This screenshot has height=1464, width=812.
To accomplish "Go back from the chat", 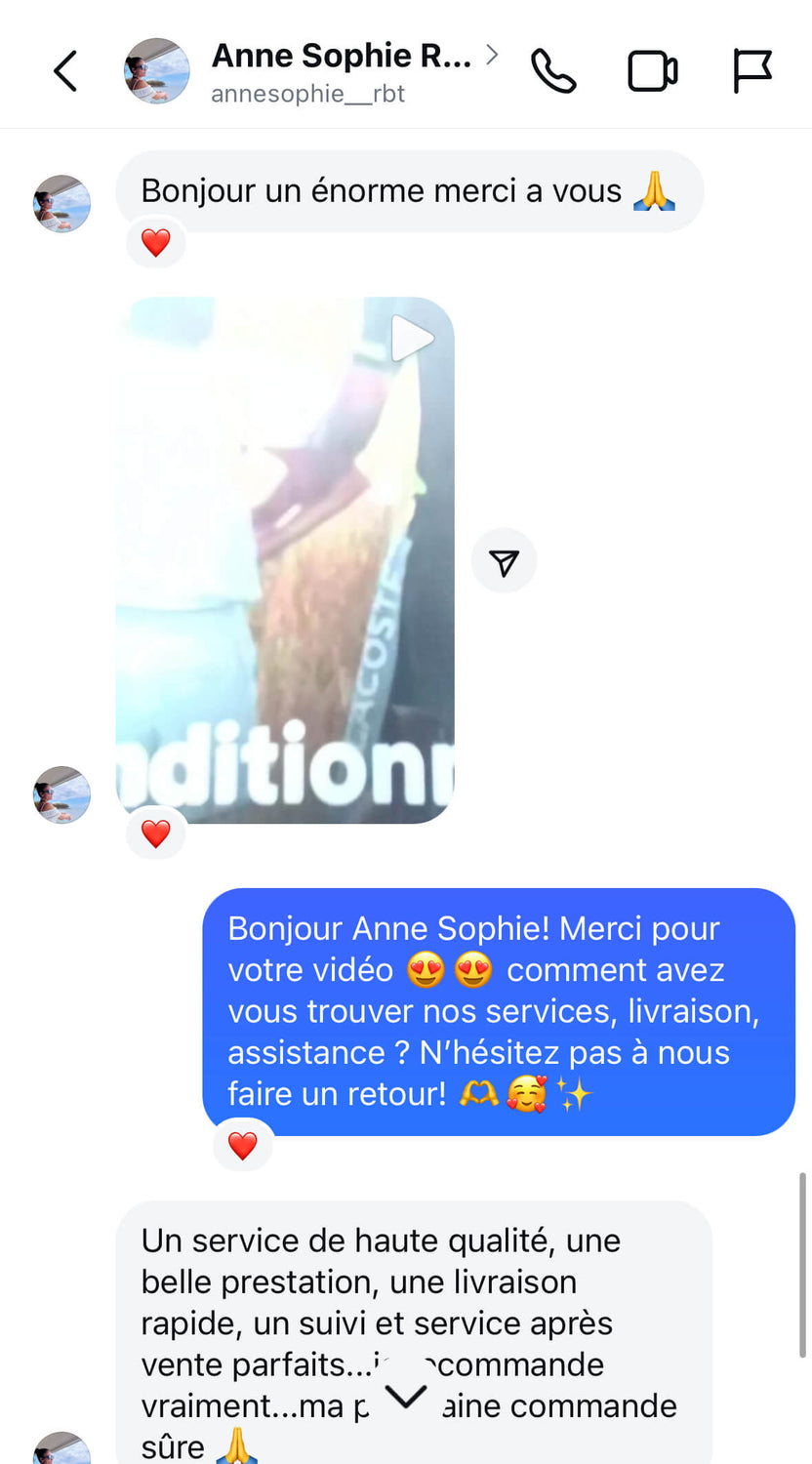I will tap(65, 71).
